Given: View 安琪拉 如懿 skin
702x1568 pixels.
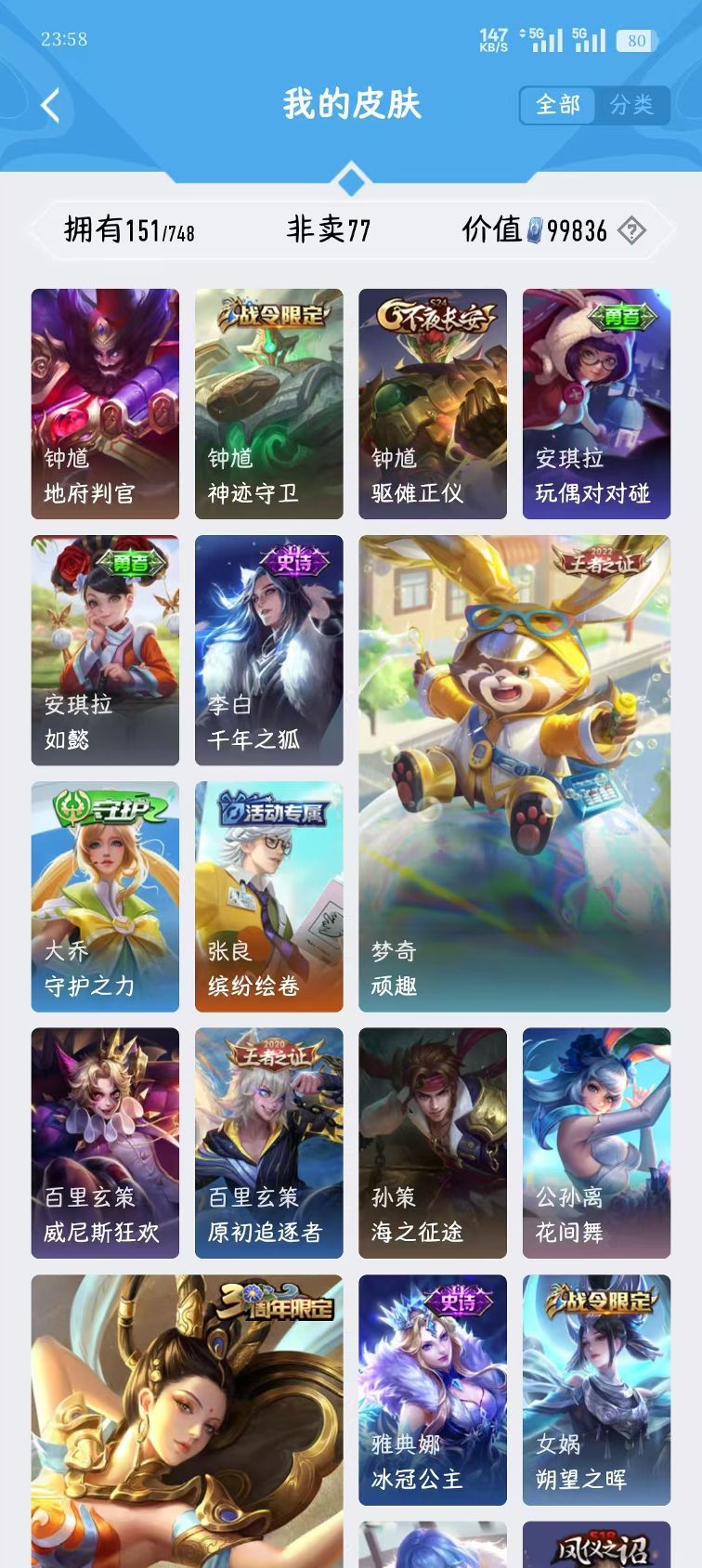Looking at the screenshot, I should point(105,649).
